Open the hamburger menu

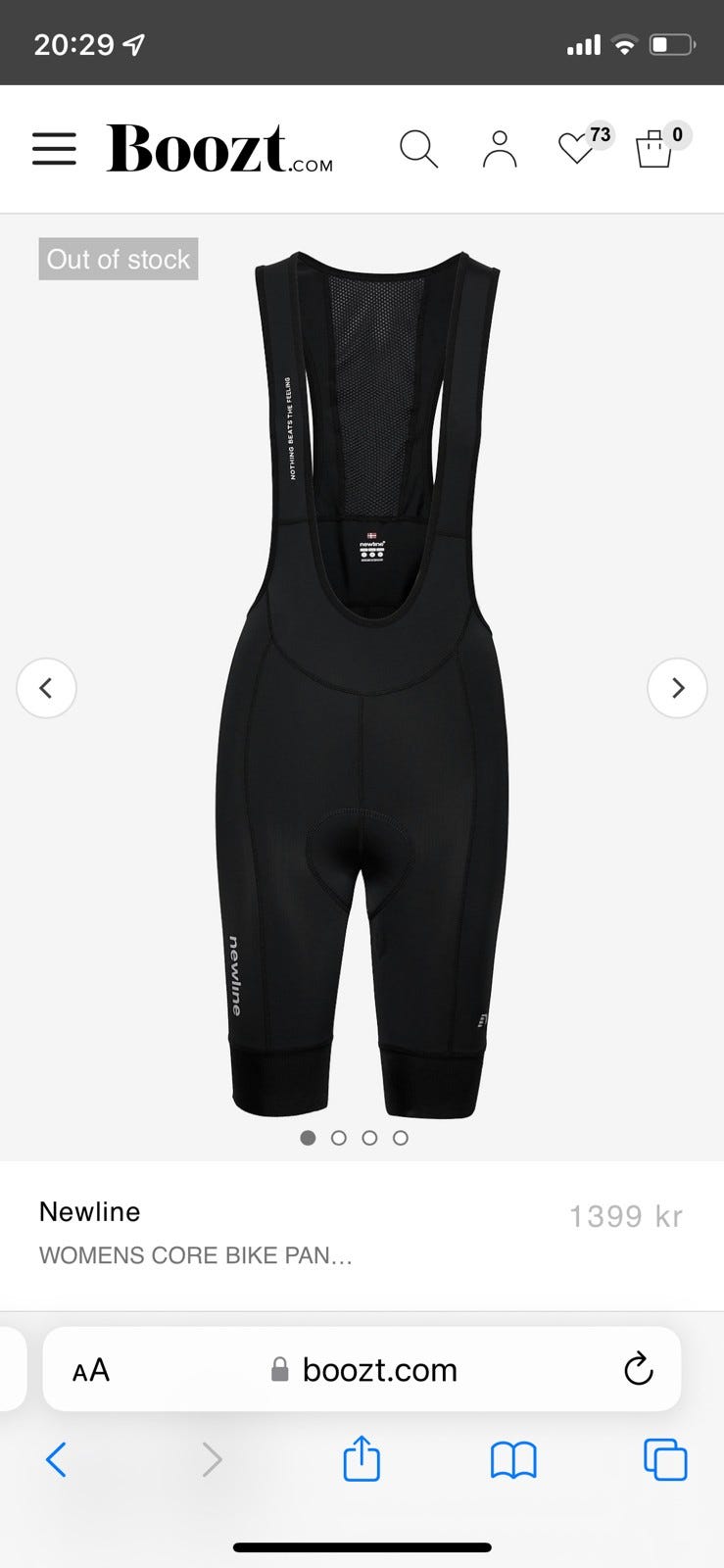click(54, 149)
